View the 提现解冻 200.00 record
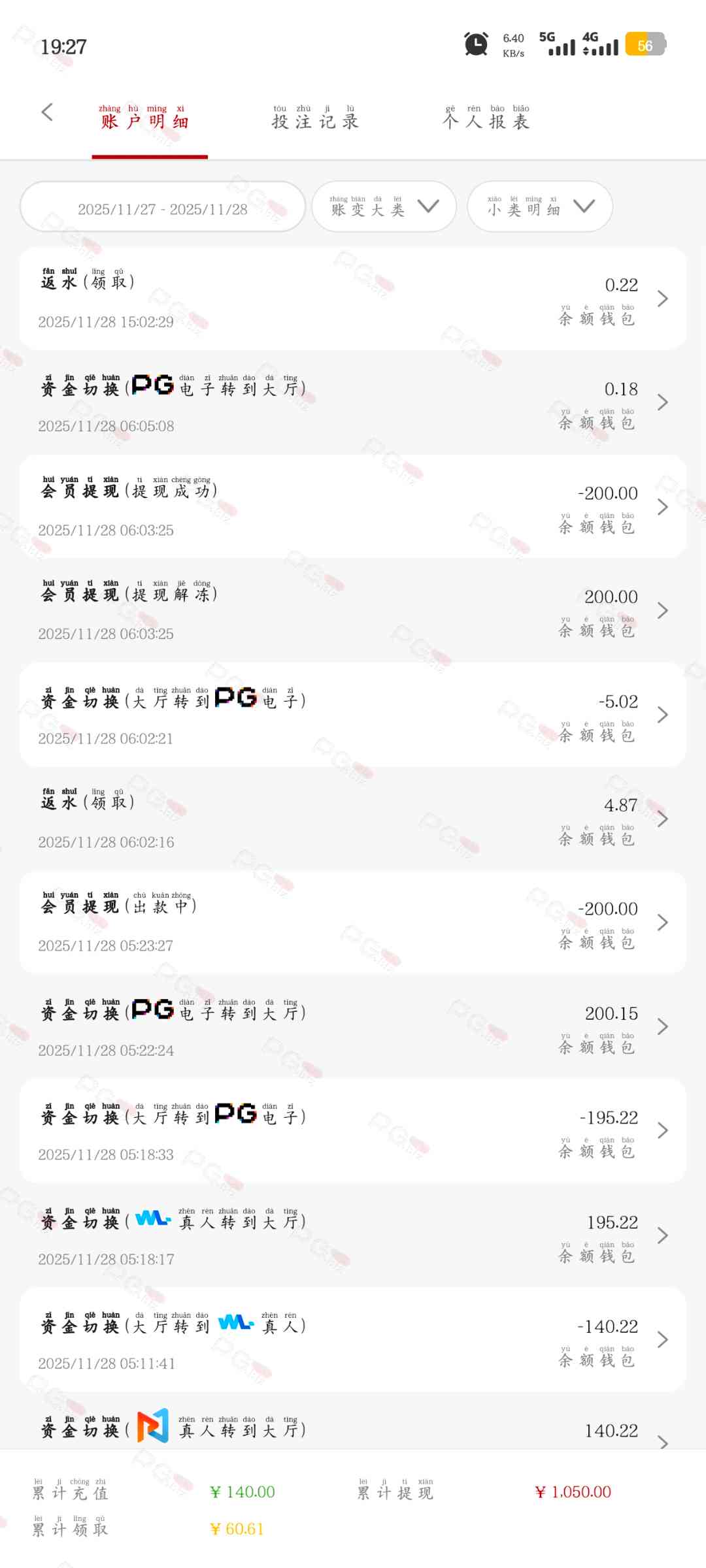This screenshot has height=1568, width=706. 353,611
